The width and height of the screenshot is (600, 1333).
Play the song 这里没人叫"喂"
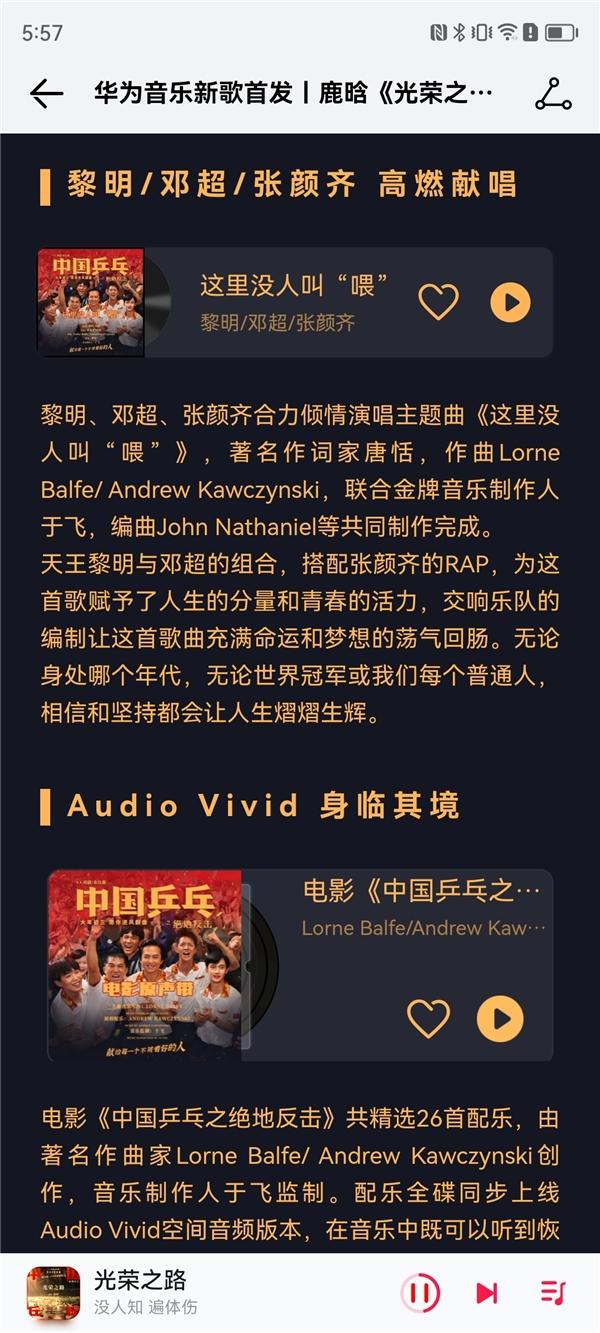pos(510,302)
